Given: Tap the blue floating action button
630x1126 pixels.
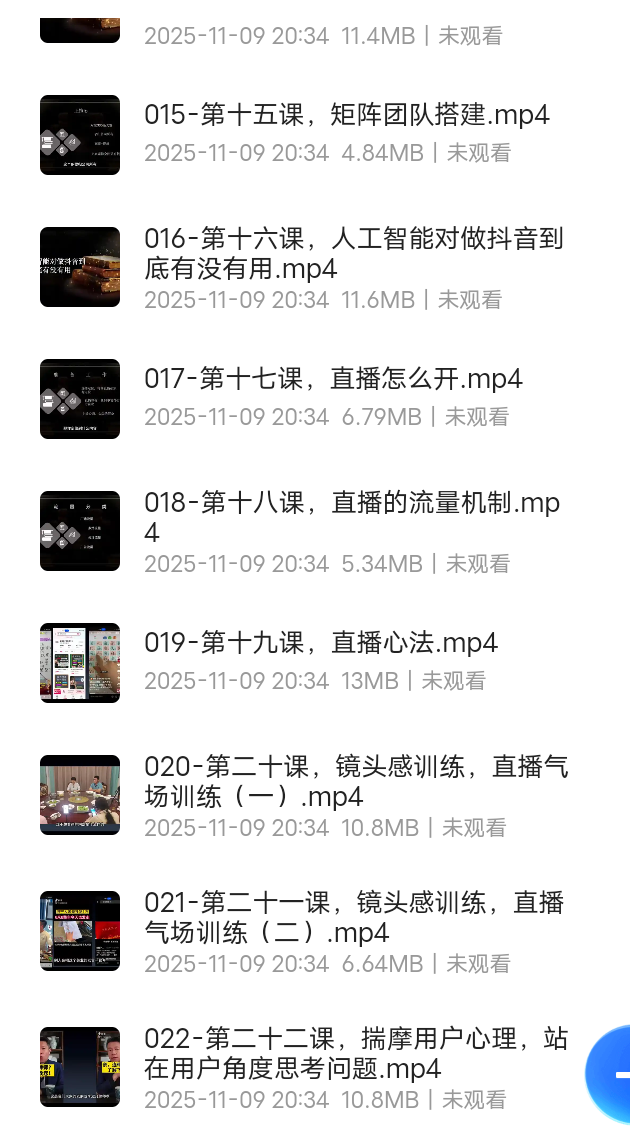Looking at the screenshot, I should pos(612,1074).
